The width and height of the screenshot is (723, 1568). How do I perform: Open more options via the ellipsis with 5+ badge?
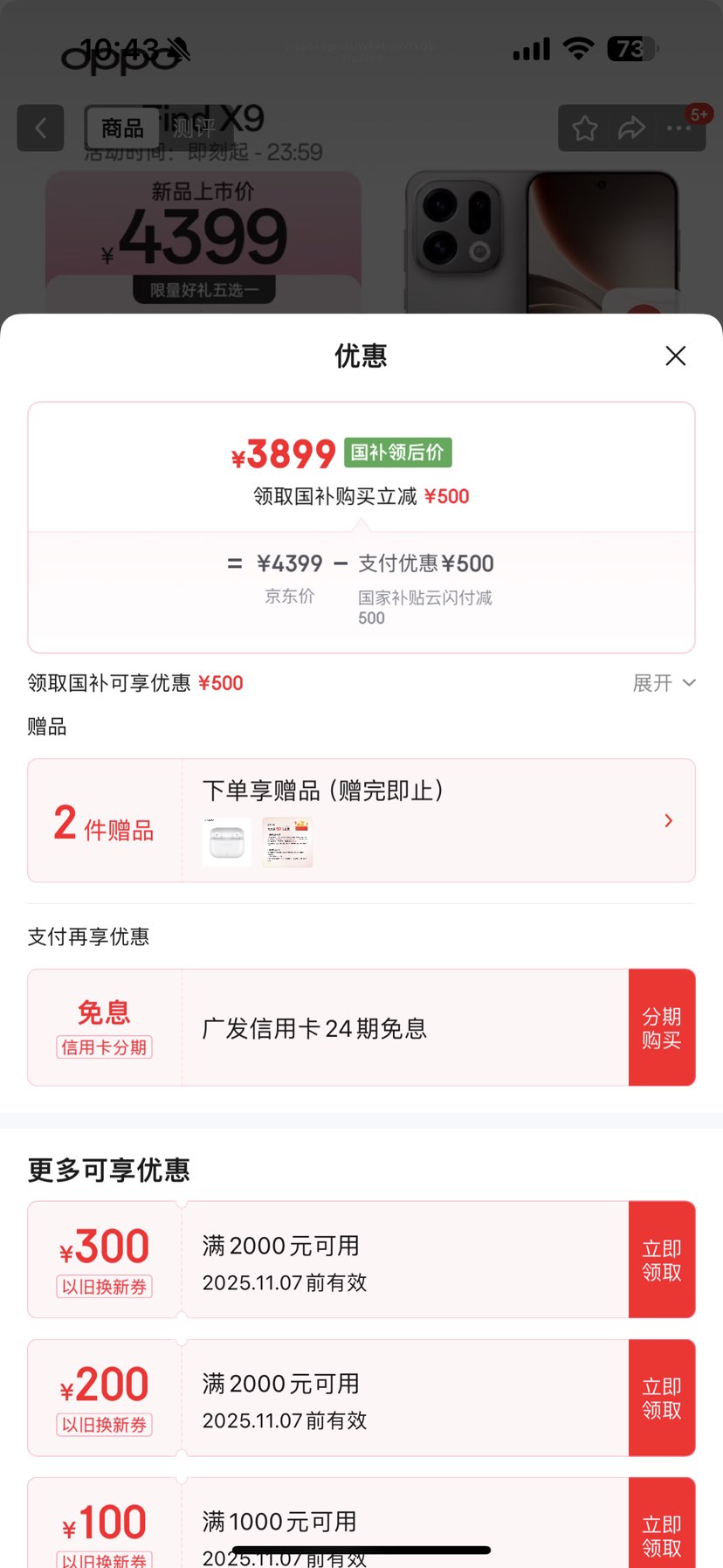678,128
